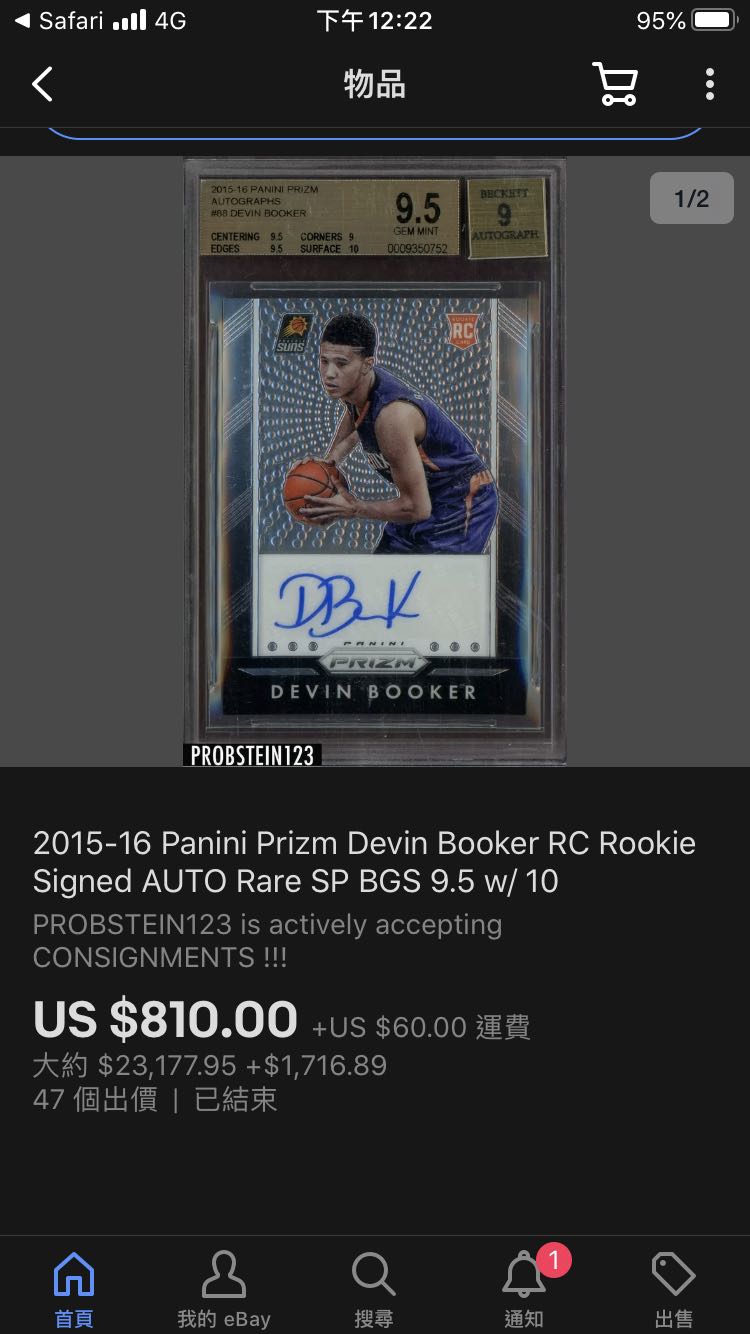Screen dimensions: 750x1334
Task: Open the overflow three-dot menu
Action: click(710, 85)
